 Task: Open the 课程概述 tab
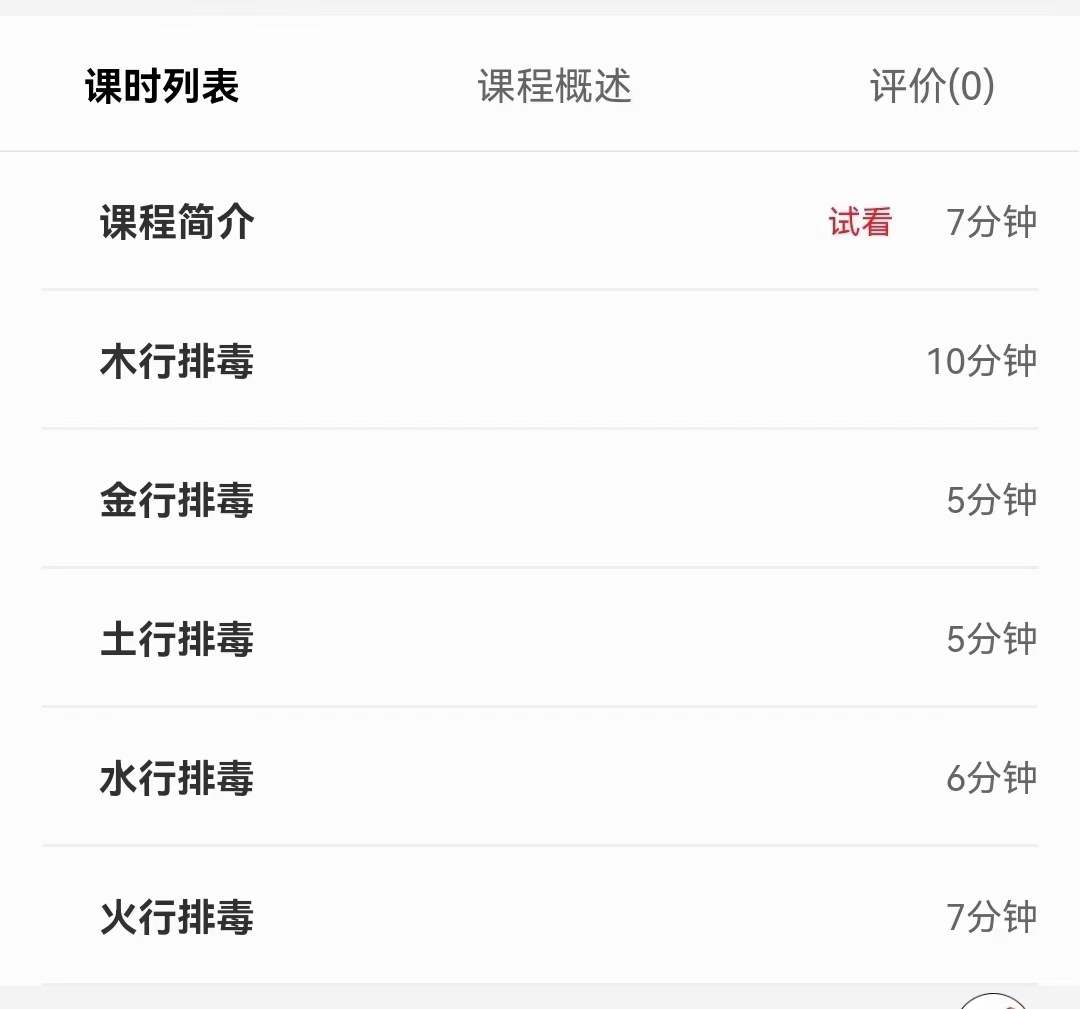pyautogui.click(x=554, y=87)
